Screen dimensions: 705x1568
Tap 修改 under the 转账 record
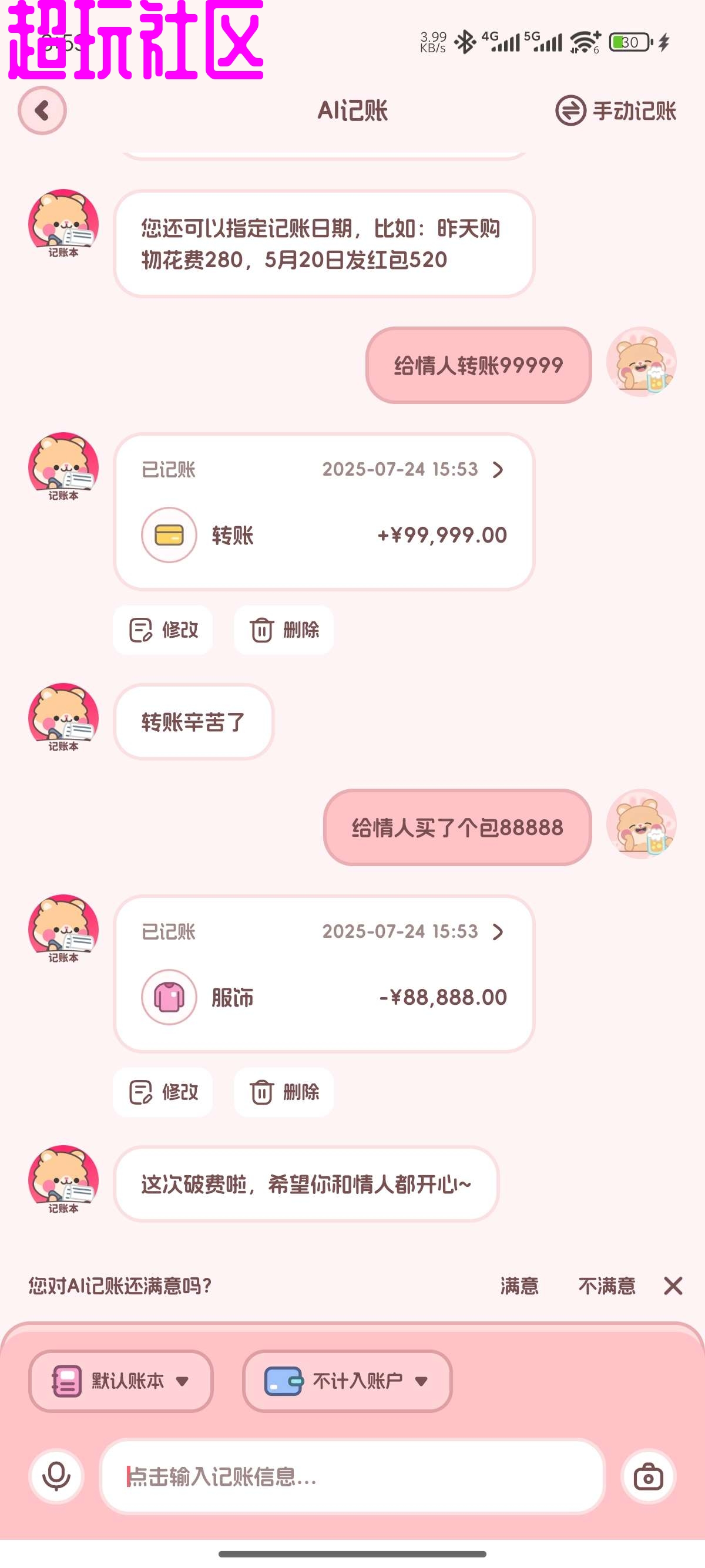point(163,630)
